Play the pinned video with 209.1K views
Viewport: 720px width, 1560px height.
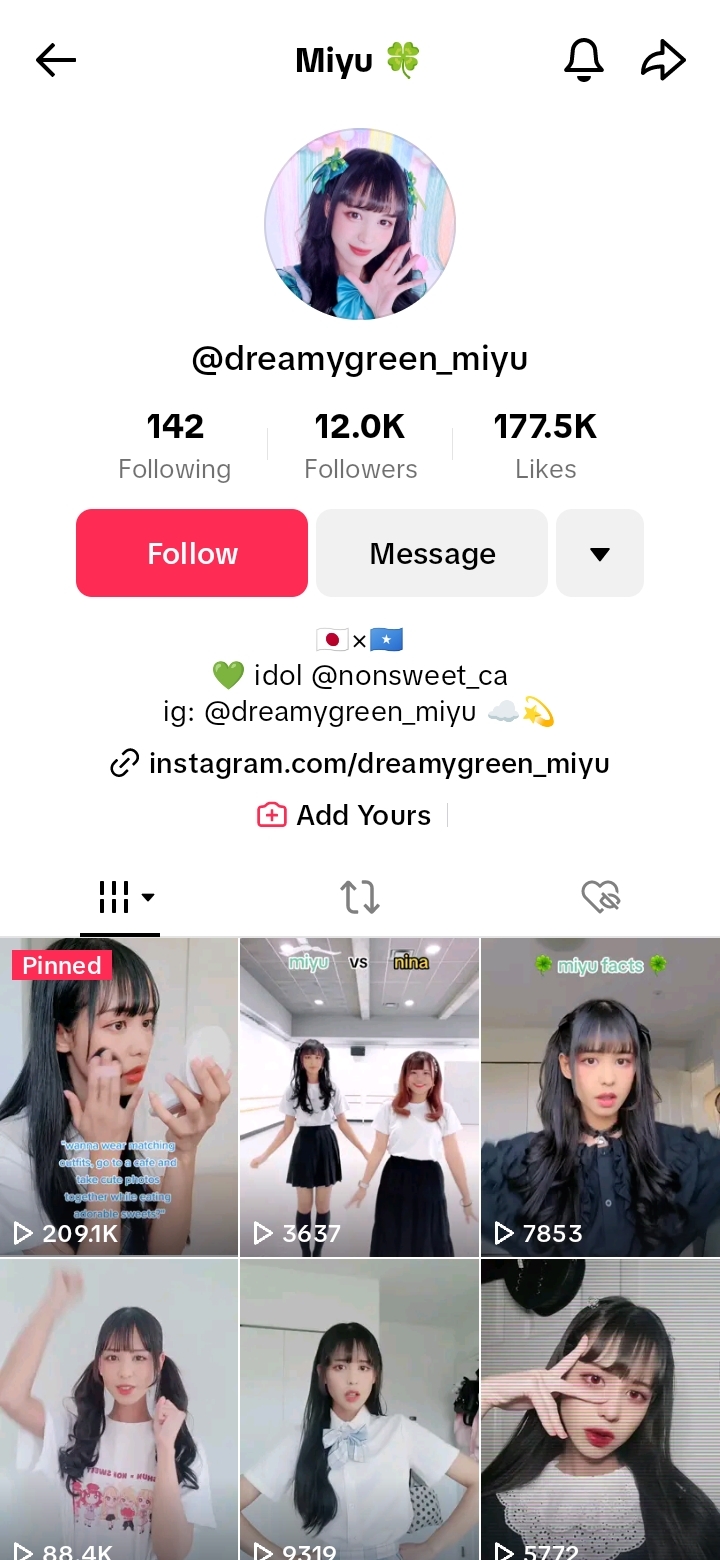click(x=119, y=1096)
